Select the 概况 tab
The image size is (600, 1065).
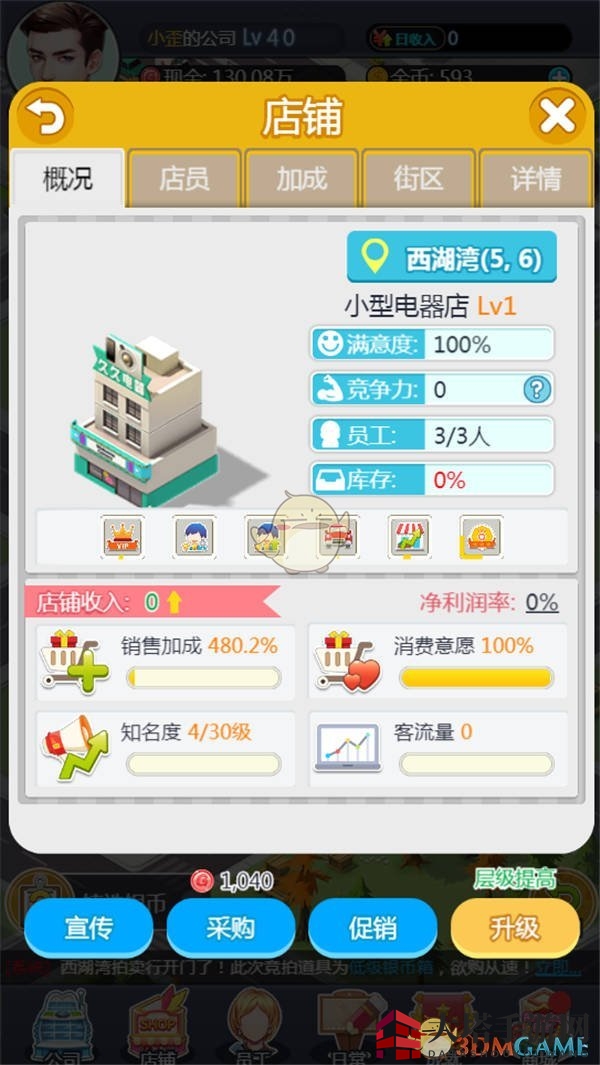[68, 180]
